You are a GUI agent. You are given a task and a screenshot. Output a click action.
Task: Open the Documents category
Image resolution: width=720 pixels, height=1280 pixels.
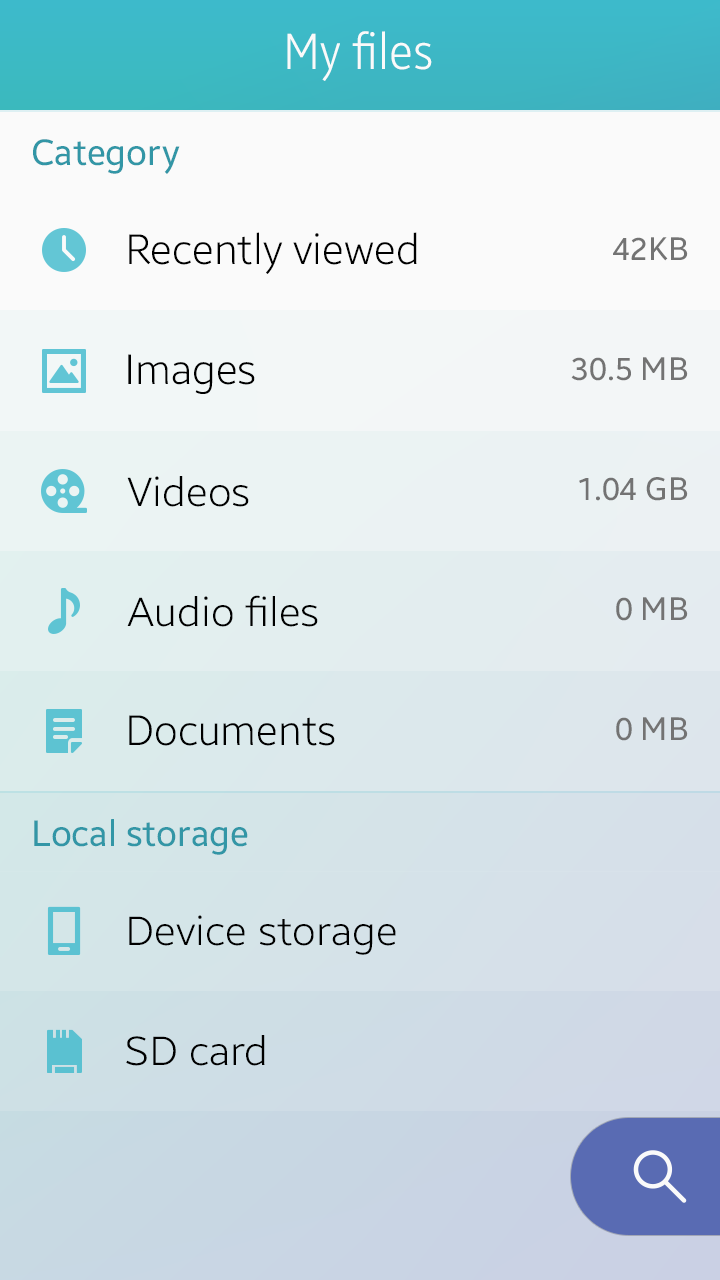[230, 731]
